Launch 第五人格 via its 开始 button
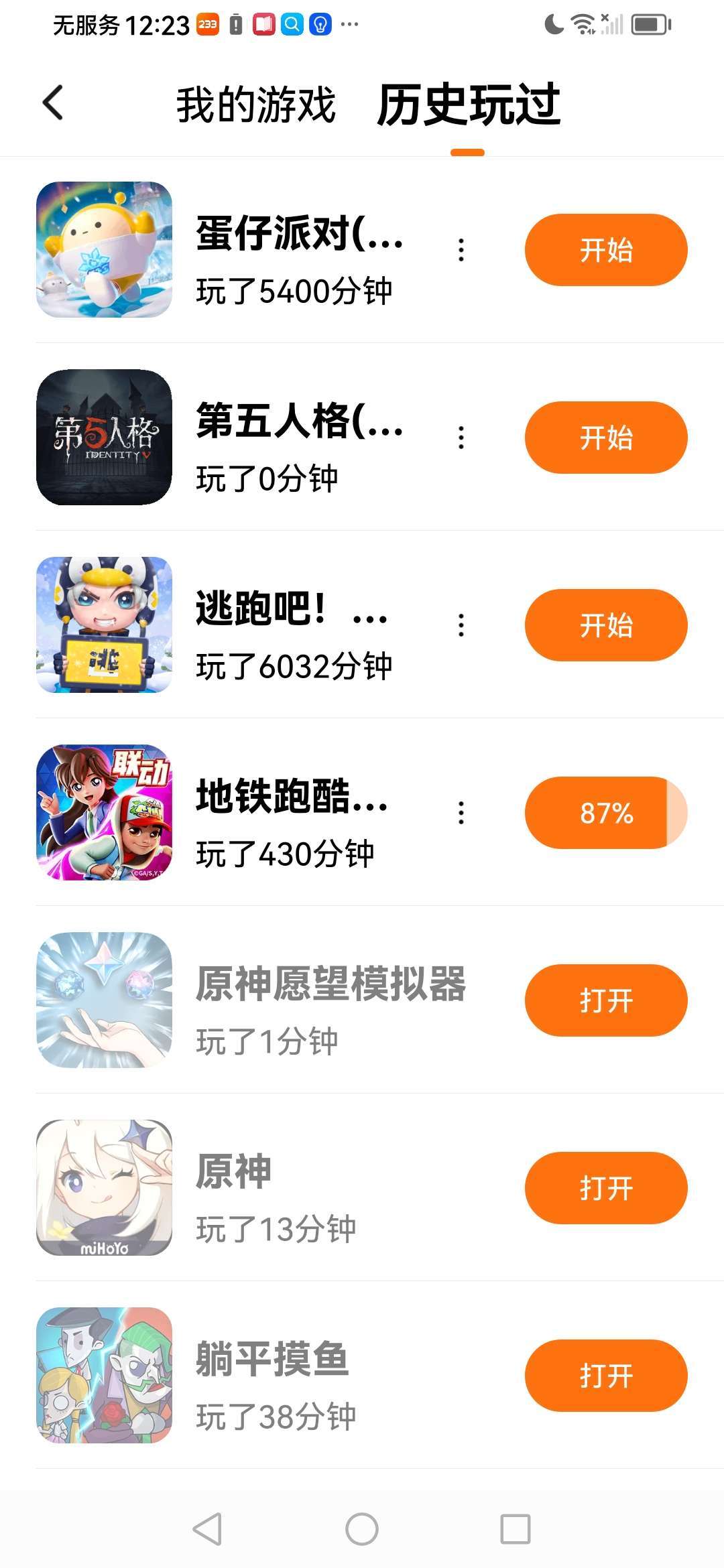 (605, 438)
